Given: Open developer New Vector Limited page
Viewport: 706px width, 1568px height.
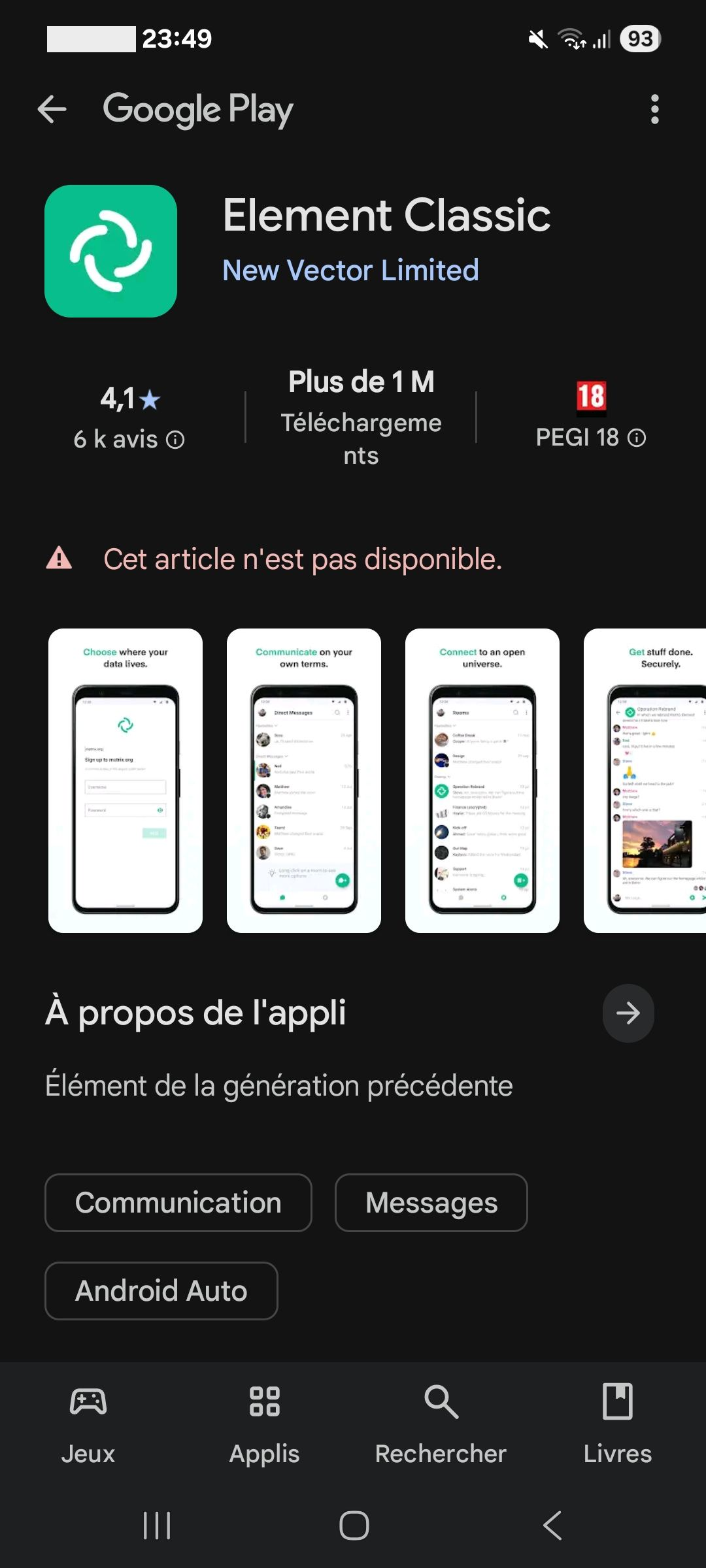Looking at the screenshot, I should tap(350, 270).
